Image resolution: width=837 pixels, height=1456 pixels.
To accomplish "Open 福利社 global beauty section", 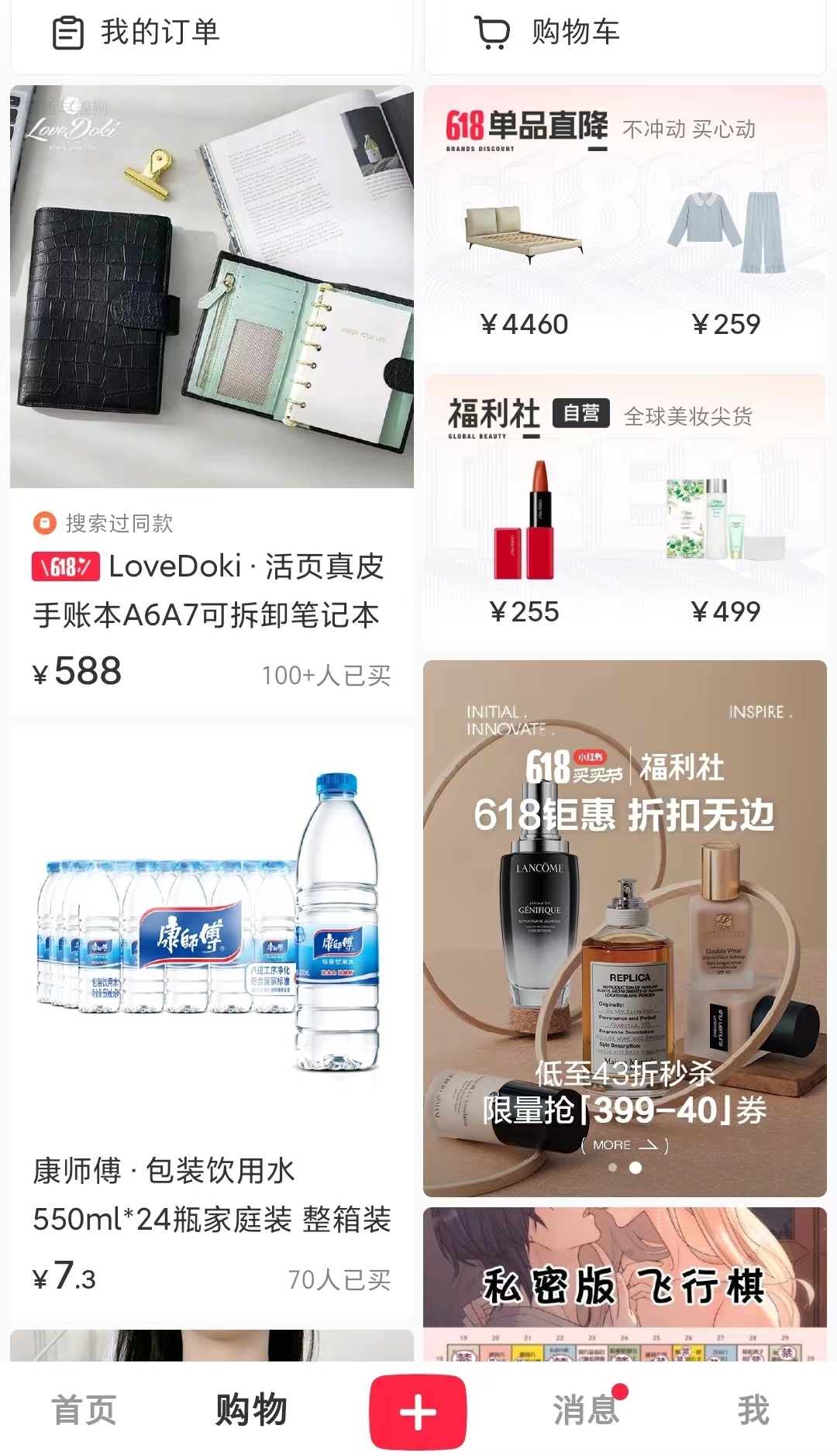I will pyautogui.click(x=494, y=415).
